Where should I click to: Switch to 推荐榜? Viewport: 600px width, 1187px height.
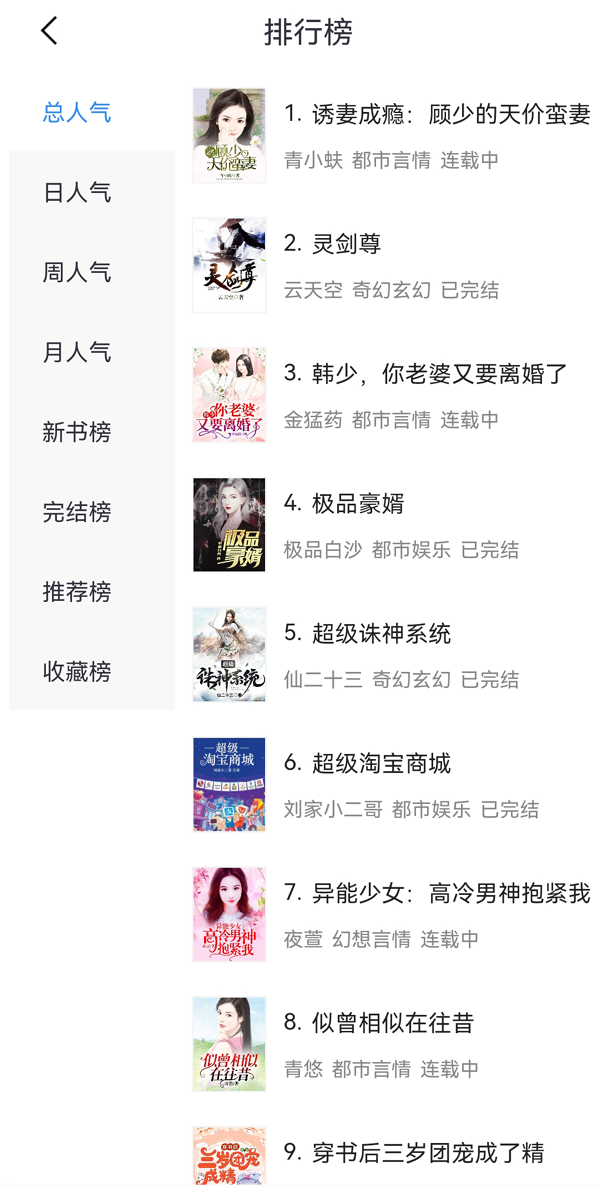(x=77, y=592)
